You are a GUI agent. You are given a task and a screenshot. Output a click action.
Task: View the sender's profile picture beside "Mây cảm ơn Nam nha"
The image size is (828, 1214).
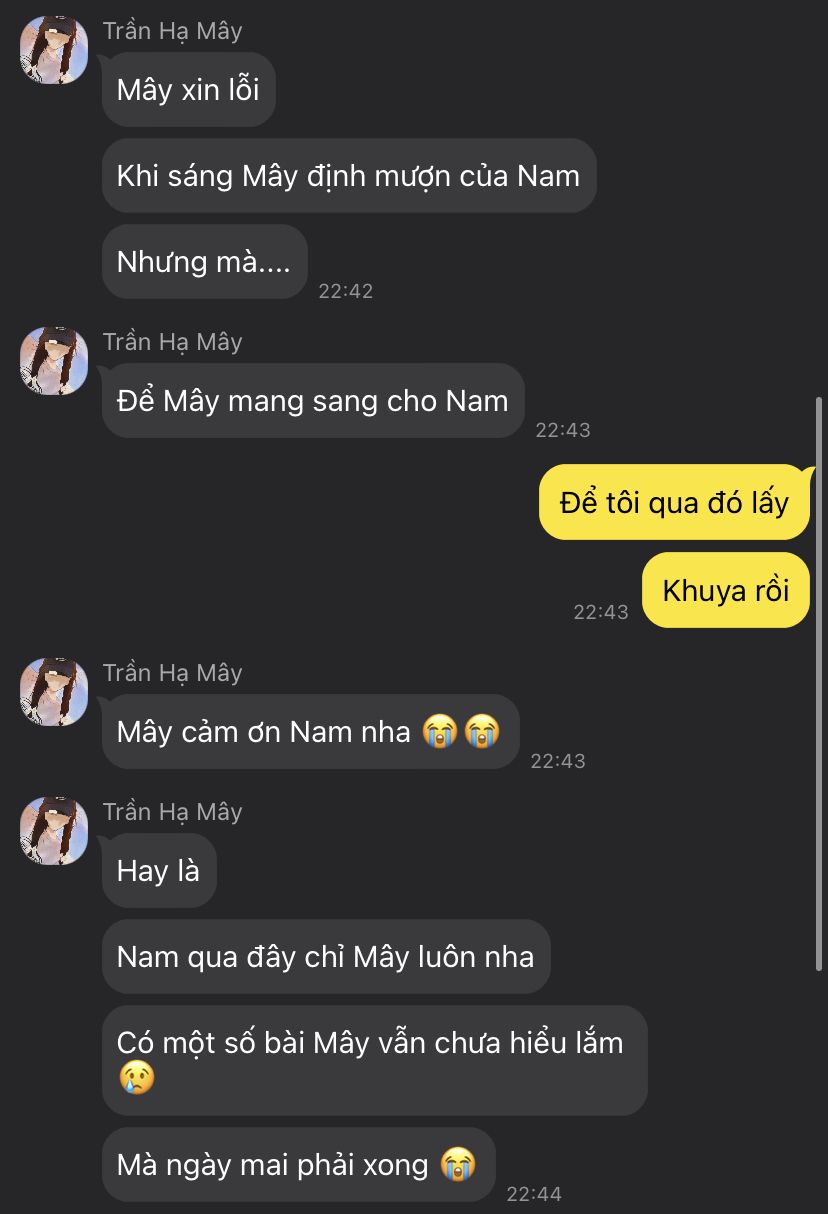click(x=54, y=692)
